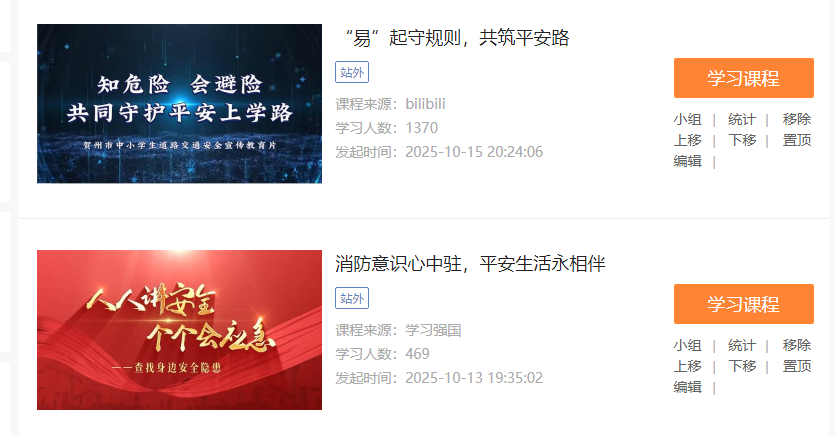Screen dimensions: 835x435
Task: Move the bilibili course up with 上移
Action: [x=687, y=140]
